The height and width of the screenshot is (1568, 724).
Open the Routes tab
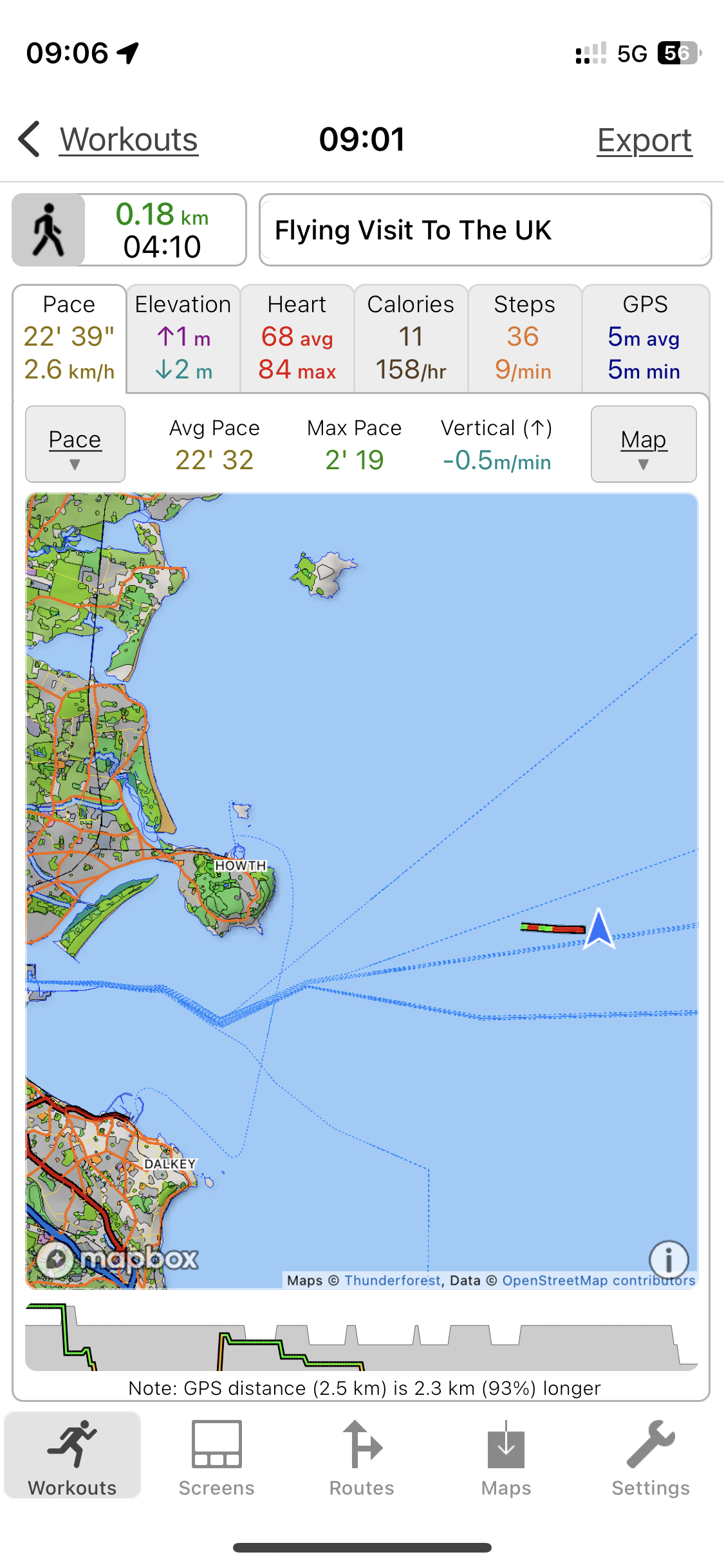point(362,1457)
